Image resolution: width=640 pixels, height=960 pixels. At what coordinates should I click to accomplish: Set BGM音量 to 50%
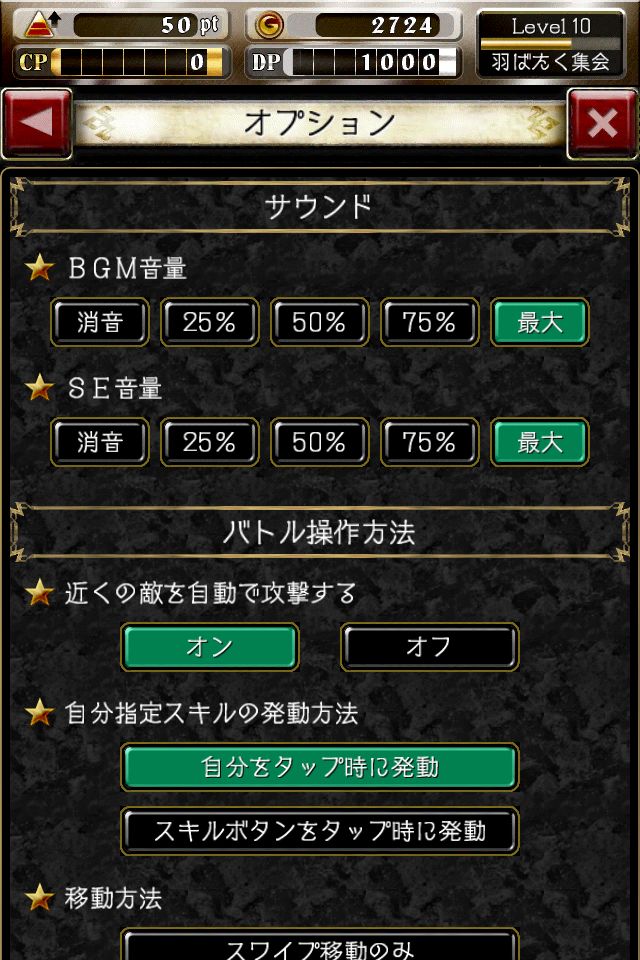tap(320, 322)
